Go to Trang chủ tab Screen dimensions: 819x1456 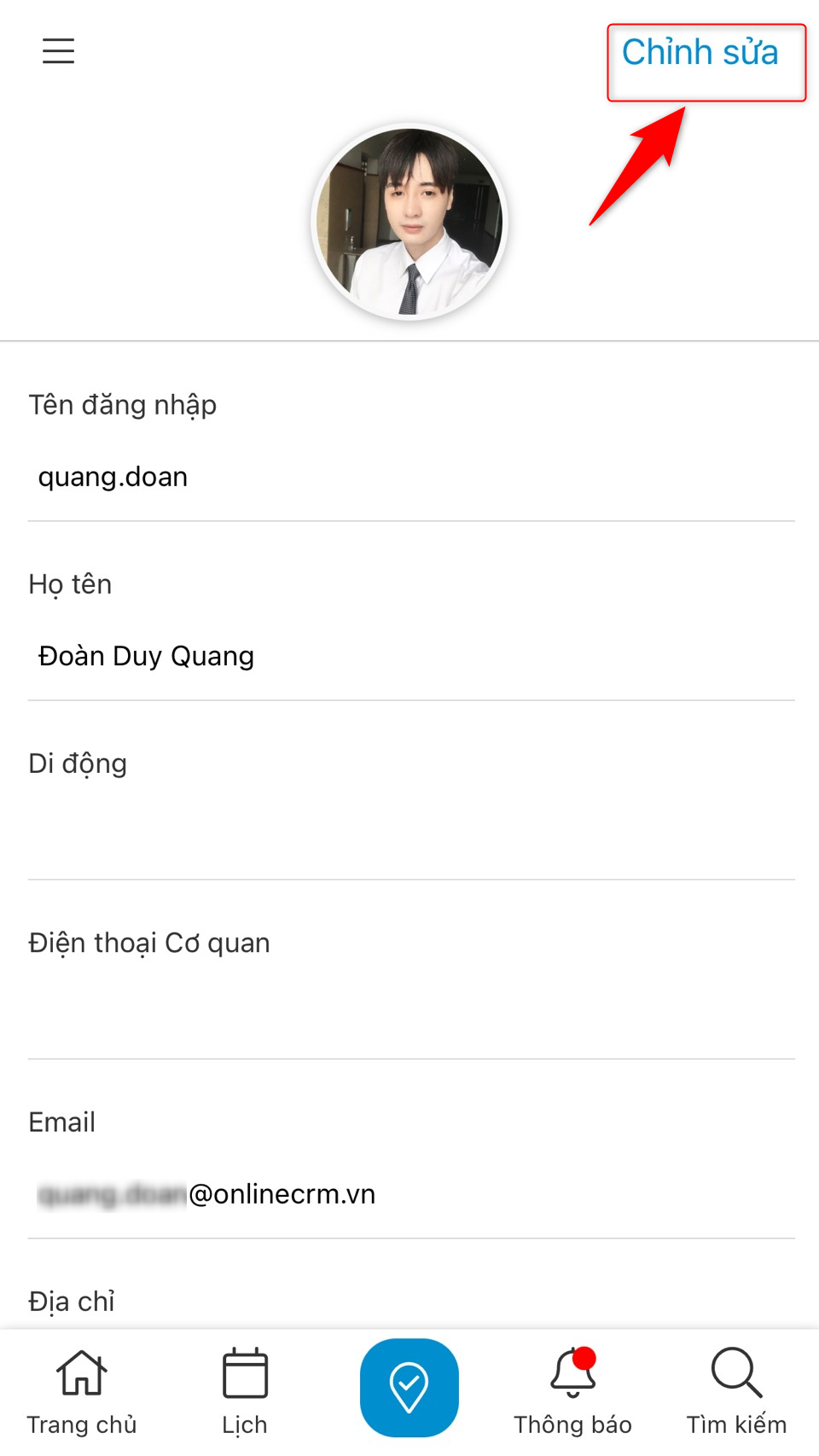pyautogui.click(x=81, y=1392)
